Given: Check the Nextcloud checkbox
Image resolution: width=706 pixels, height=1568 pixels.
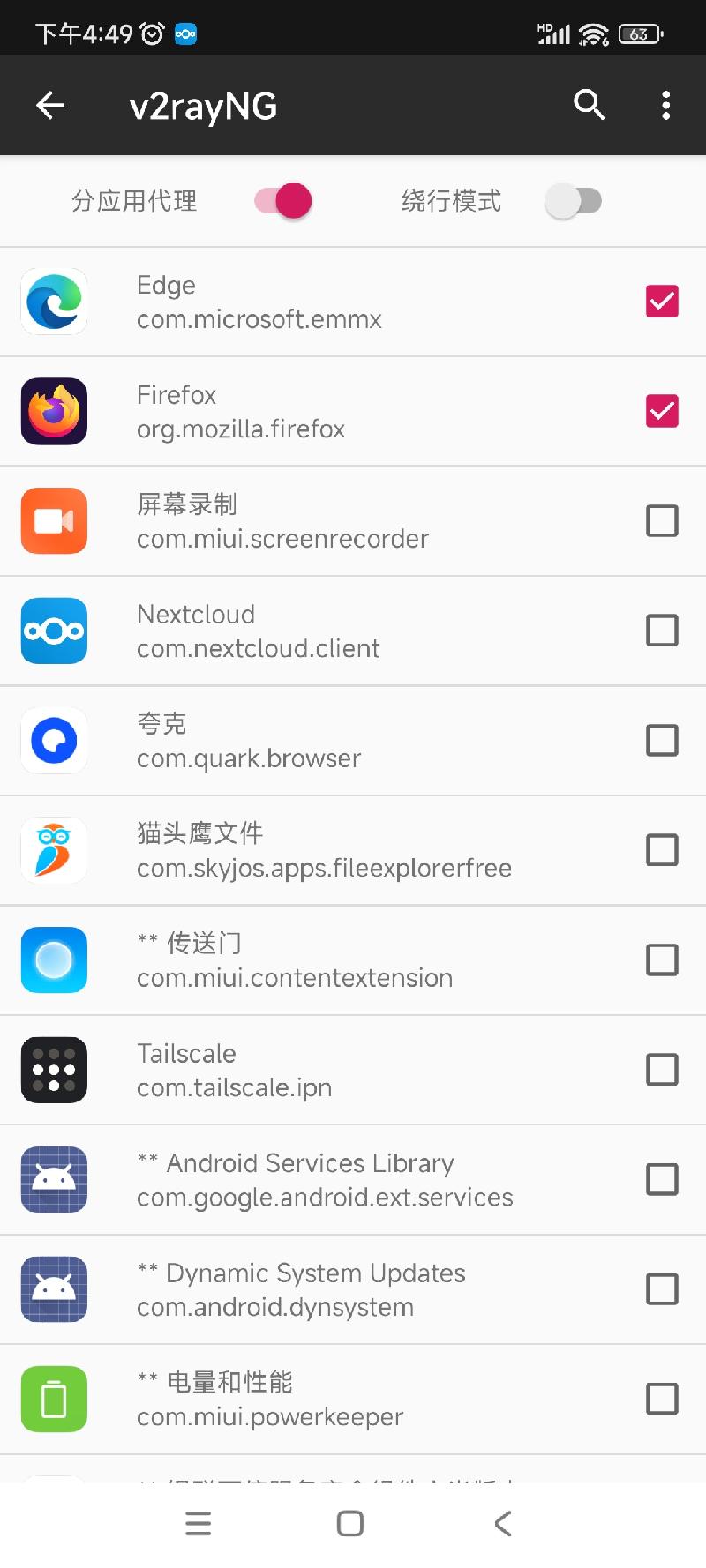Looking at the screenshot, I should 662,631.
